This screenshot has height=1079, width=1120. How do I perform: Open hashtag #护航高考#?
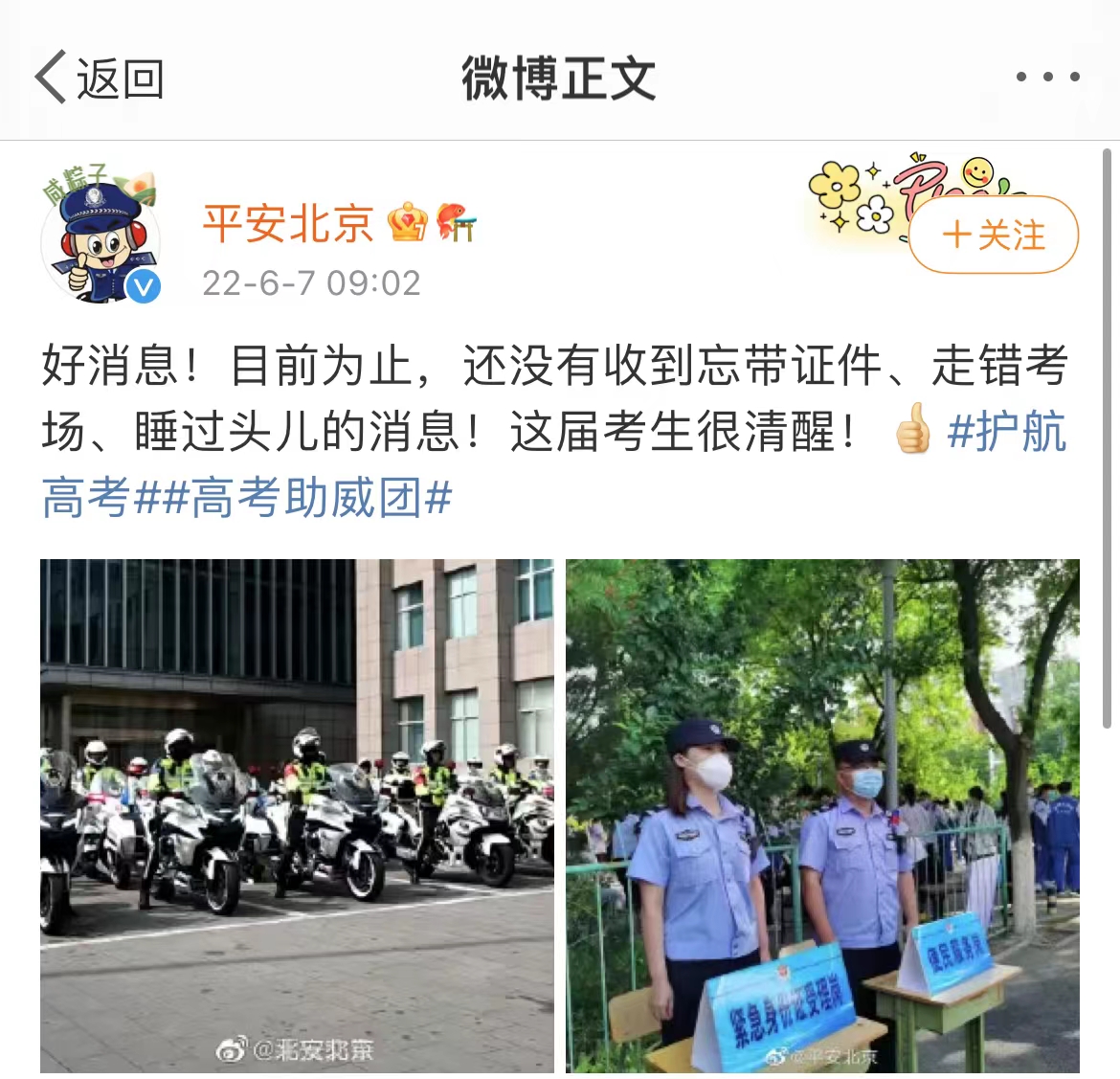pyautogui.click(x=1005, y=432)
